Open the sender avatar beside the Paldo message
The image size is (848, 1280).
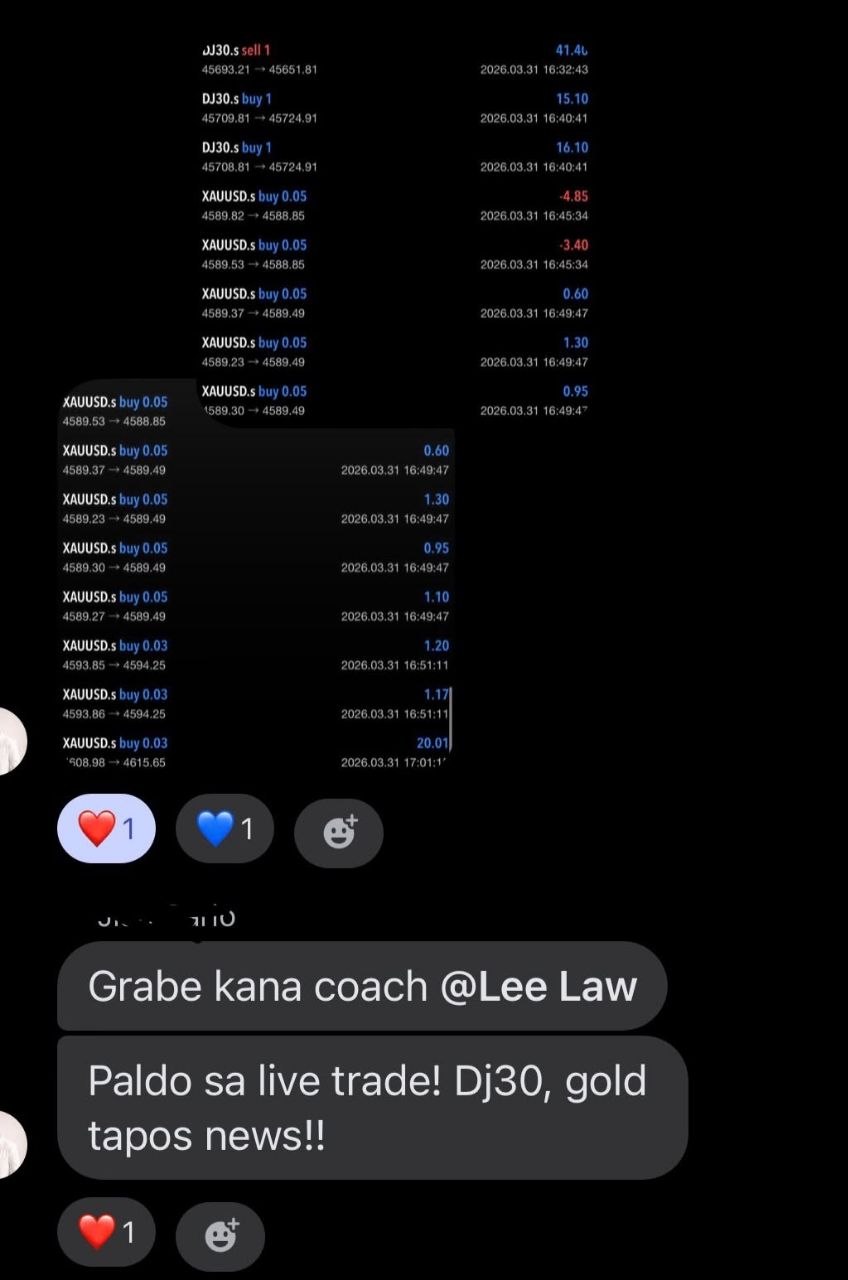pyautogui.click(x=10, y=1143)
